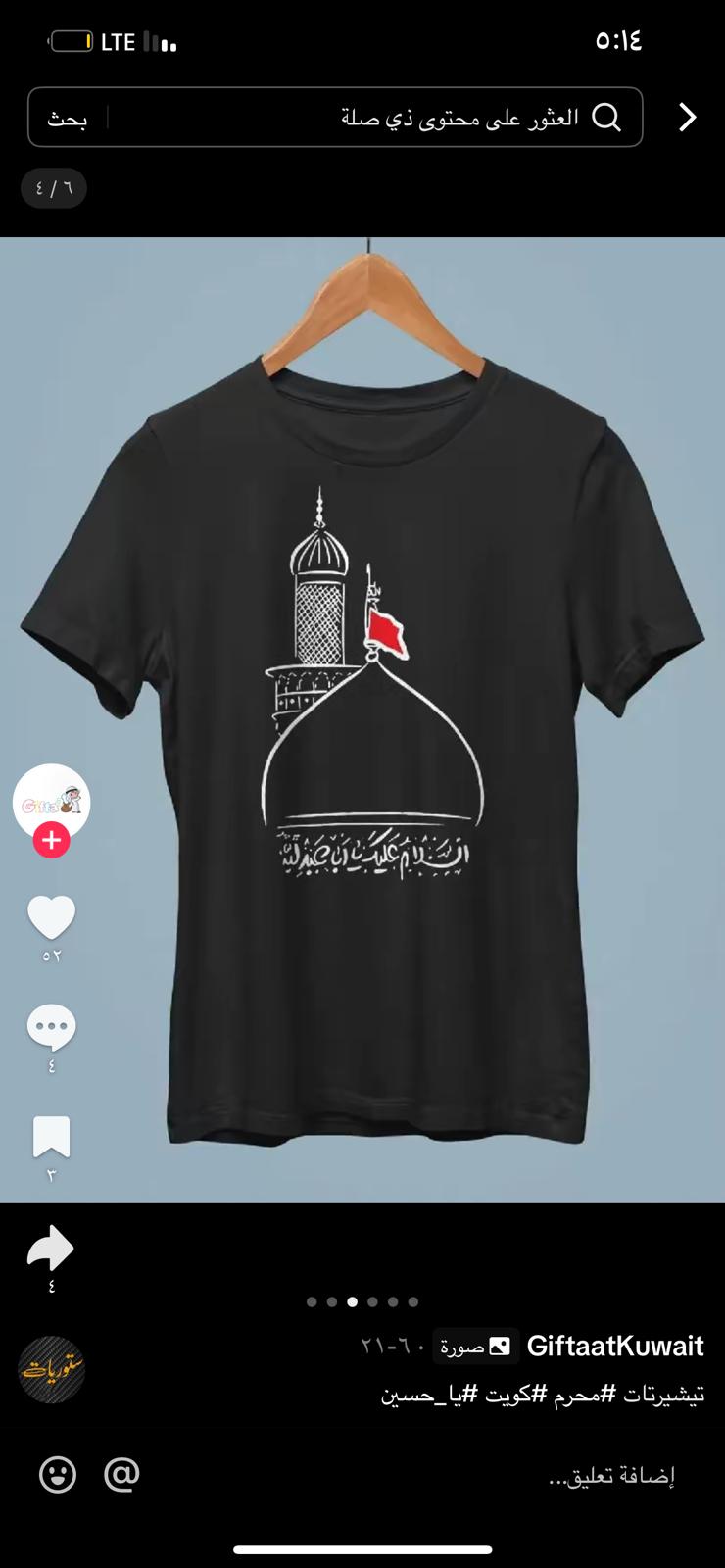The width and height of the screenshot is (725, 1568).
Task: Open the GiftaatKuwait username link
Action: click(x=615, y=1347)
